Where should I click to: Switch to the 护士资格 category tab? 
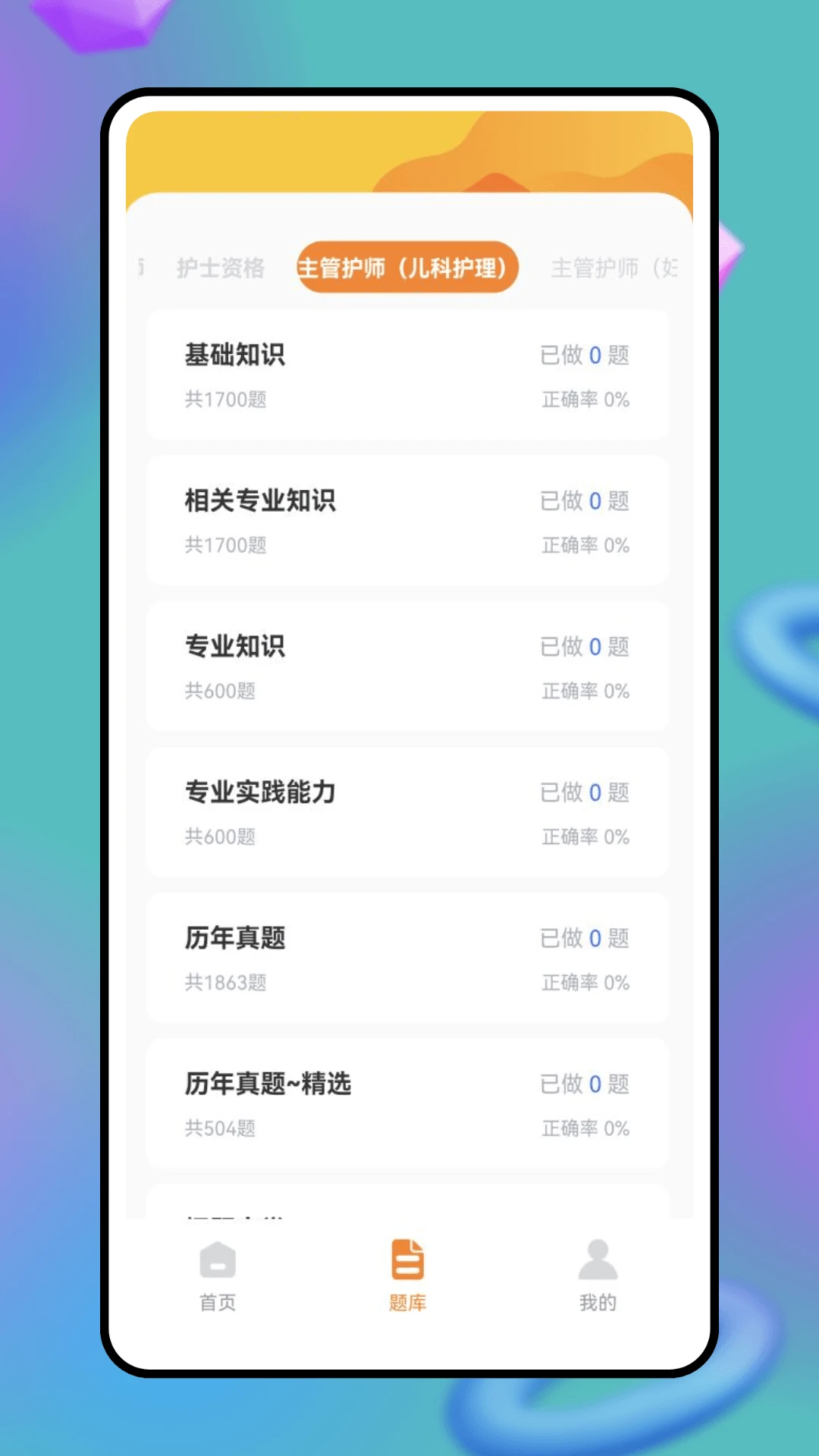point(218,268)
